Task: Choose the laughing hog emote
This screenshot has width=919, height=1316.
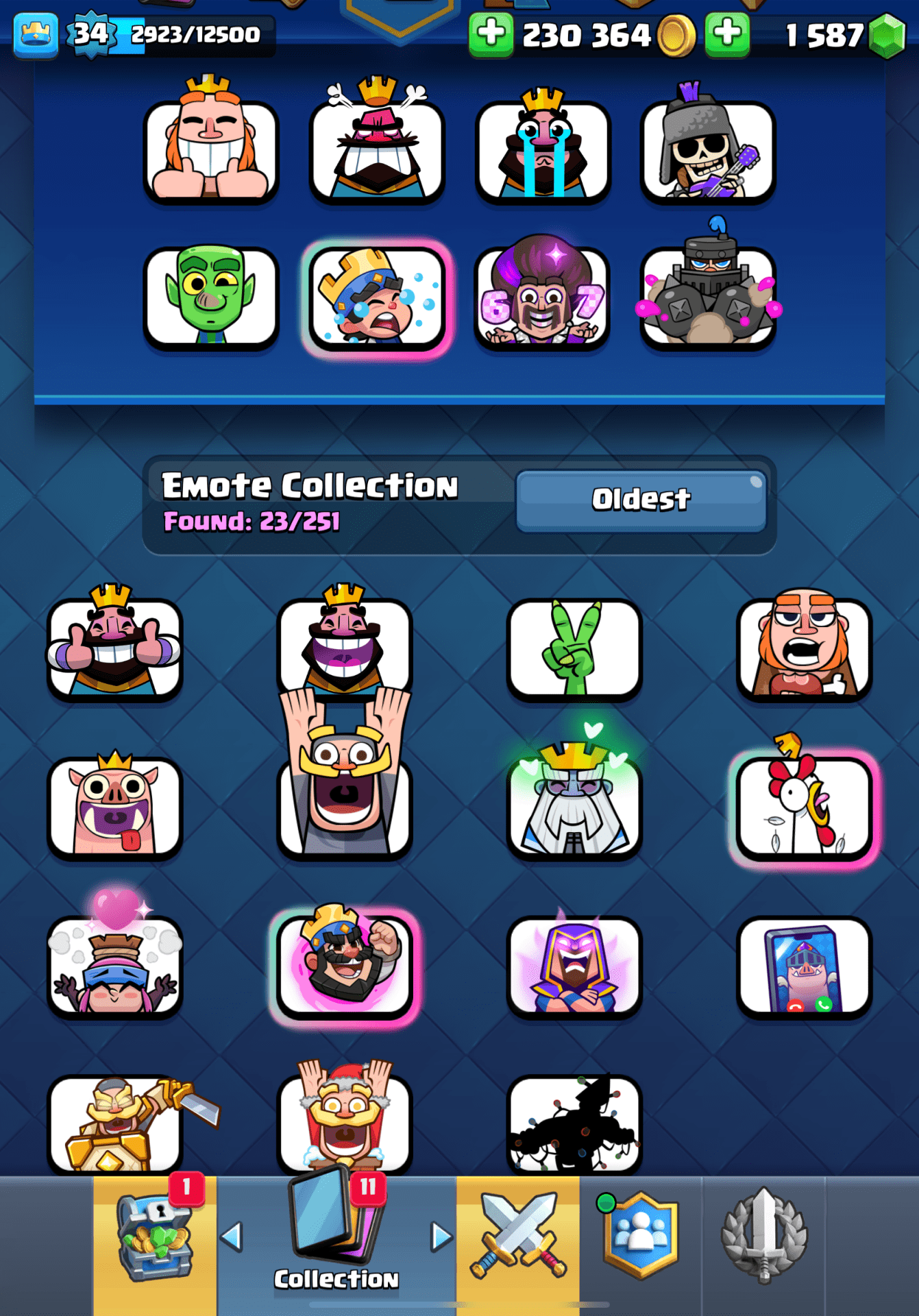Action: coord(114,807)
